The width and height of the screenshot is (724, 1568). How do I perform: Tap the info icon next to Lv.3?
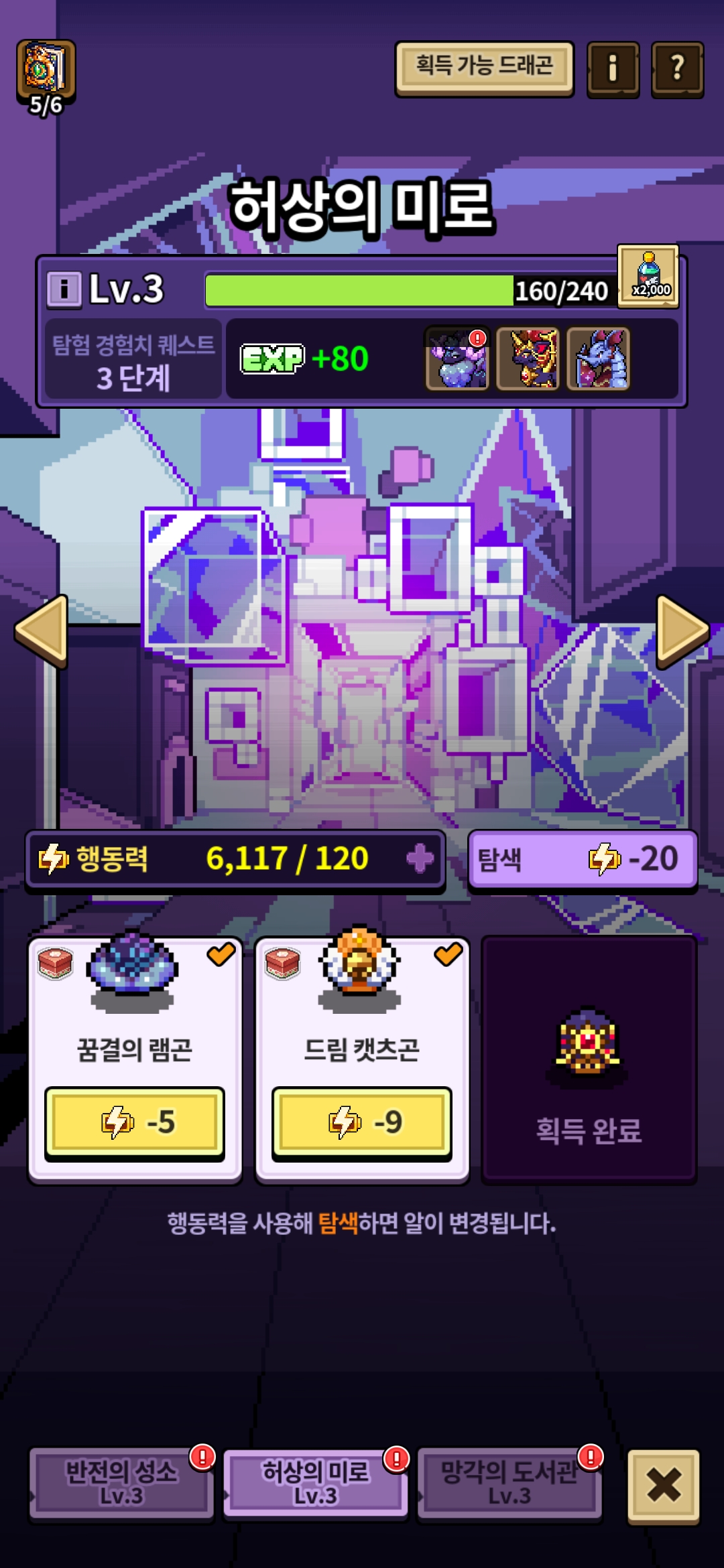[x=64, y=289]
